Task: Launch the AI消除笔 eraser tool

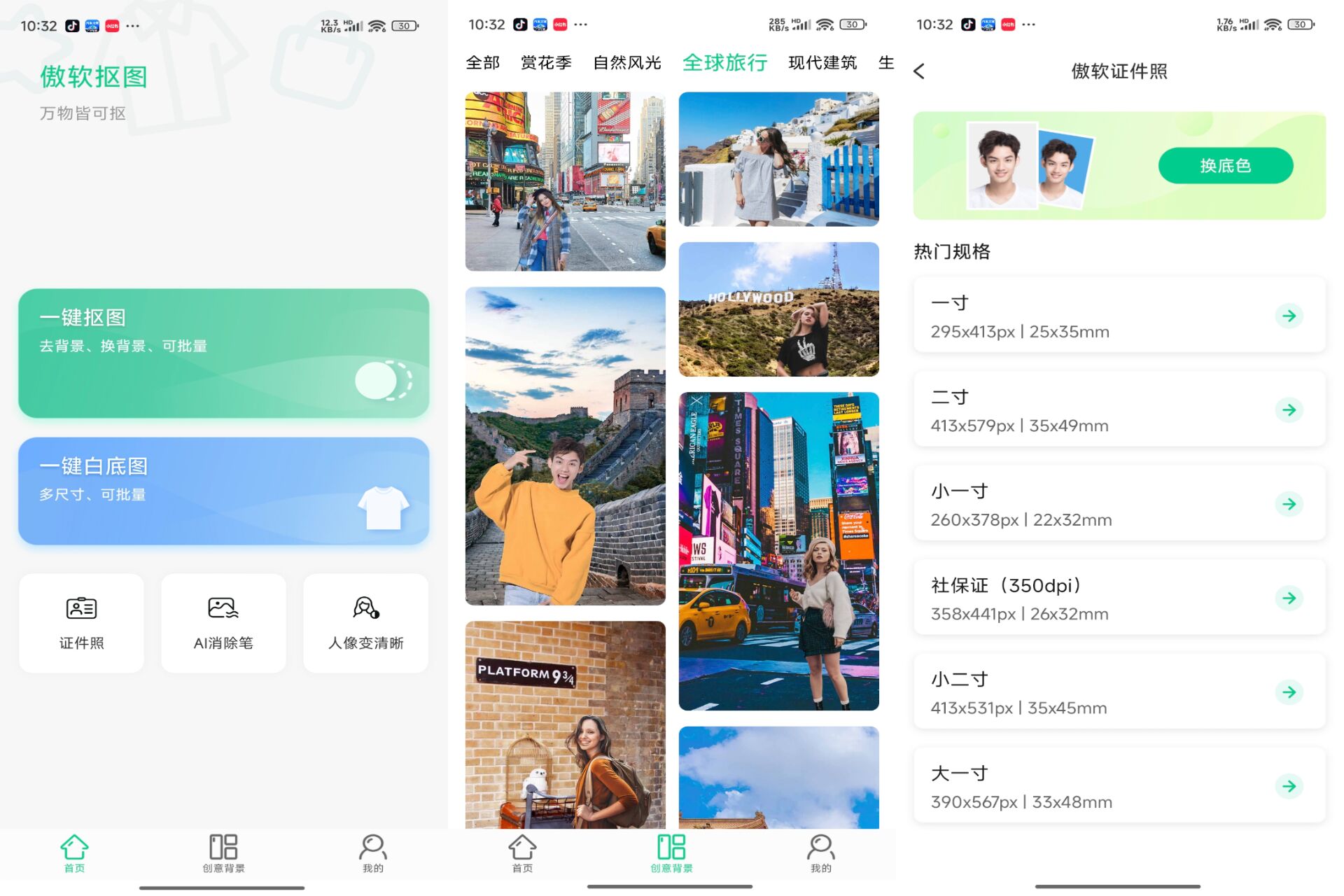Action: [x=223, y=623]
